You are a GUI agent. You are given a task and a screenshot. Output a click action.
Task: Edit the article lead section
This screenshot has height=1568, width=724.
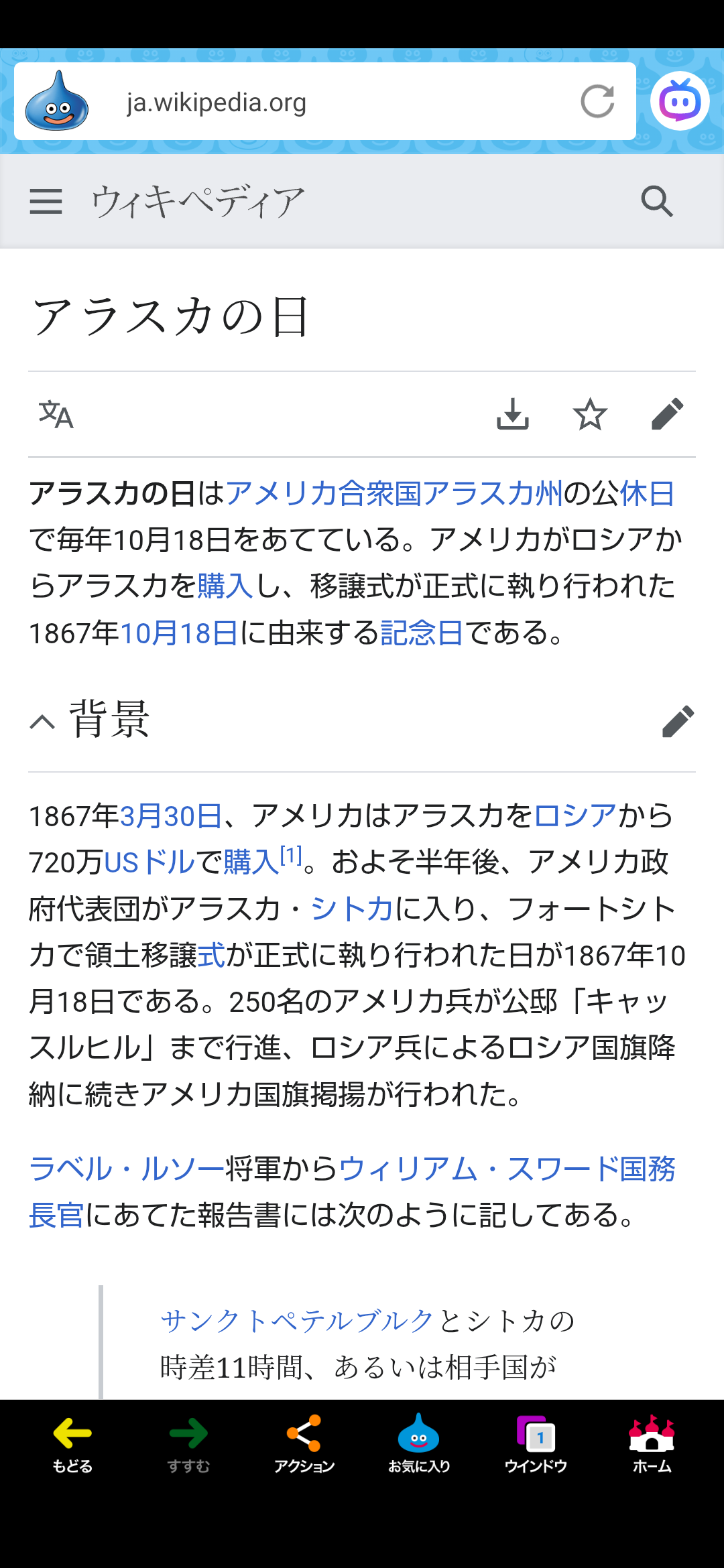click(667, 414)
